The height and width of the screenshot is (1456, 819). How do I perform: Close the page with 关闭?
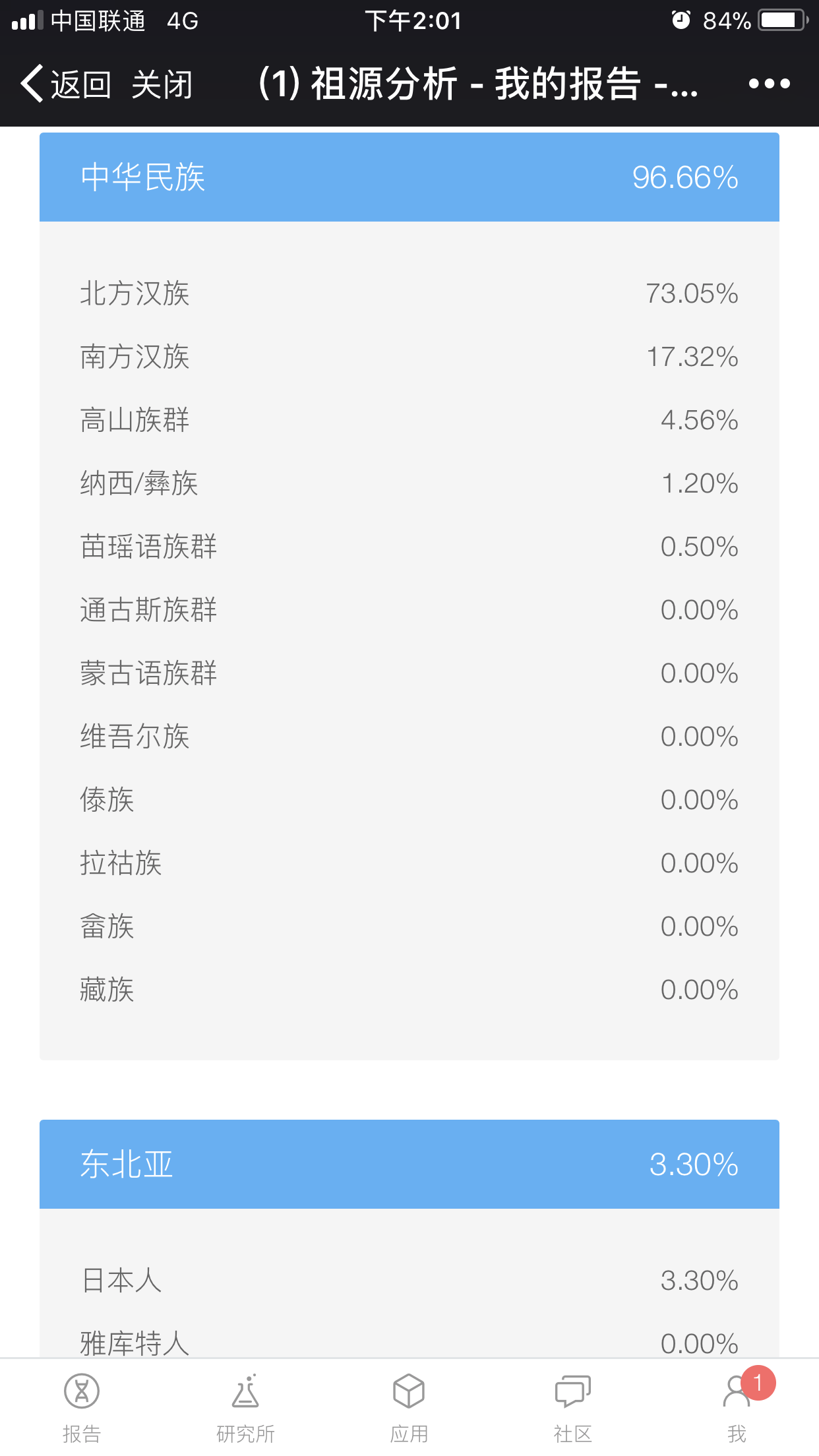point(162,84)
